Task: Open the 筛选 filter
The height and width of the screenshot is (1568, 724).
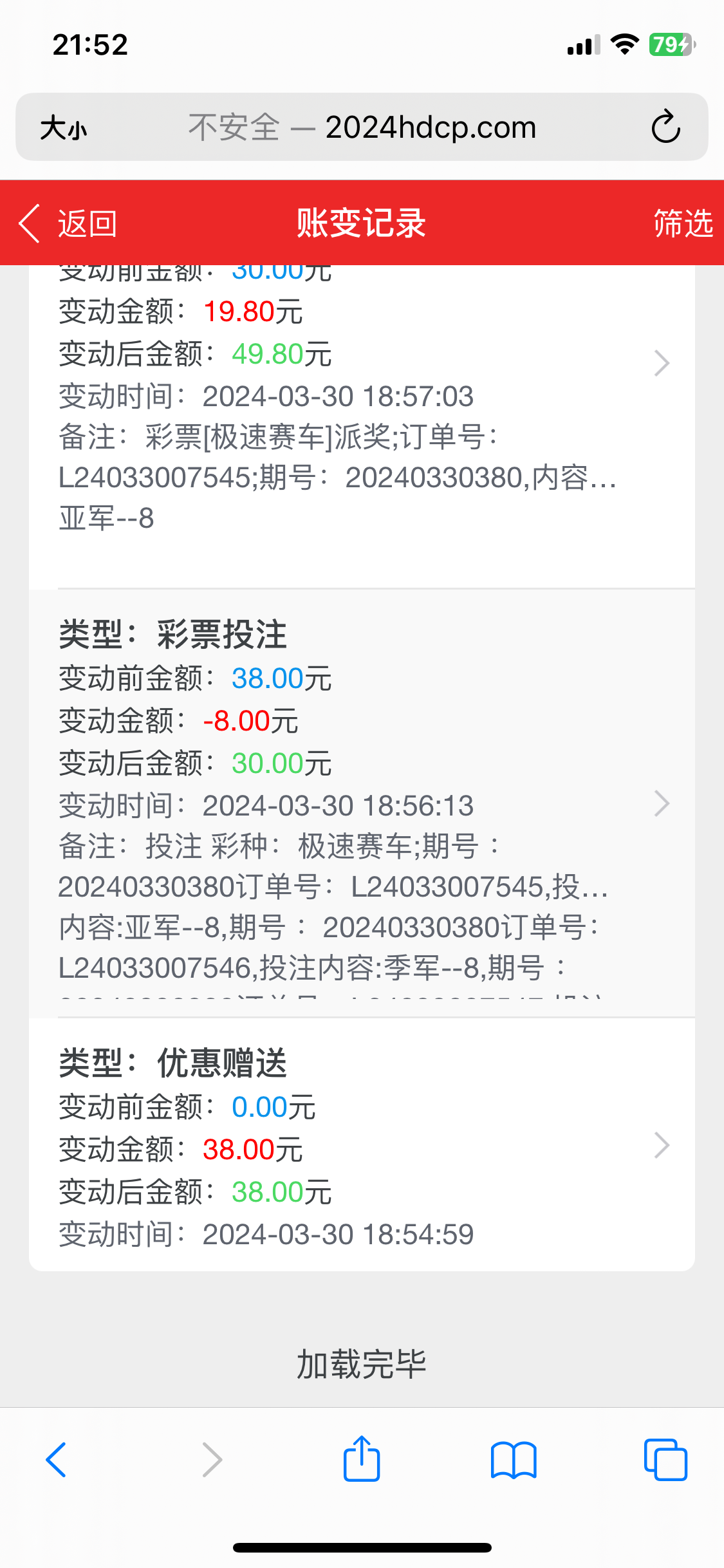Action: (683, 223)
